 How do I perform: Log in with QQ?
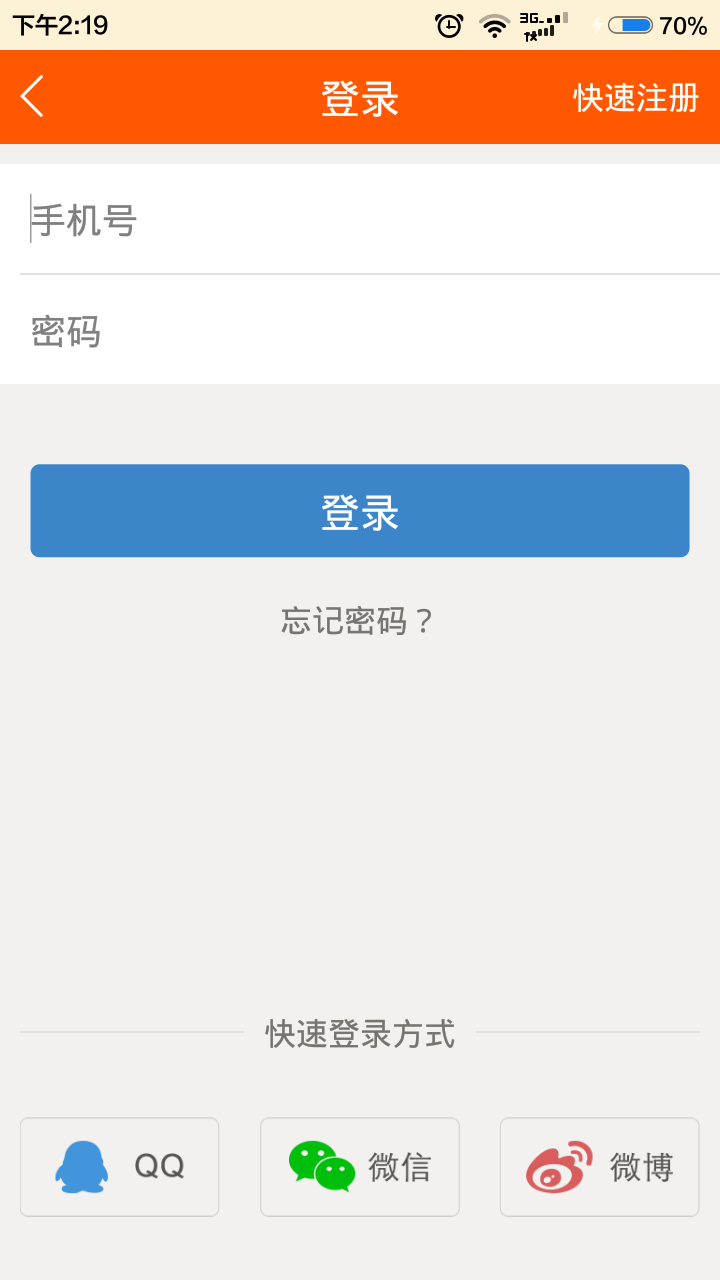pos(120,1167)
